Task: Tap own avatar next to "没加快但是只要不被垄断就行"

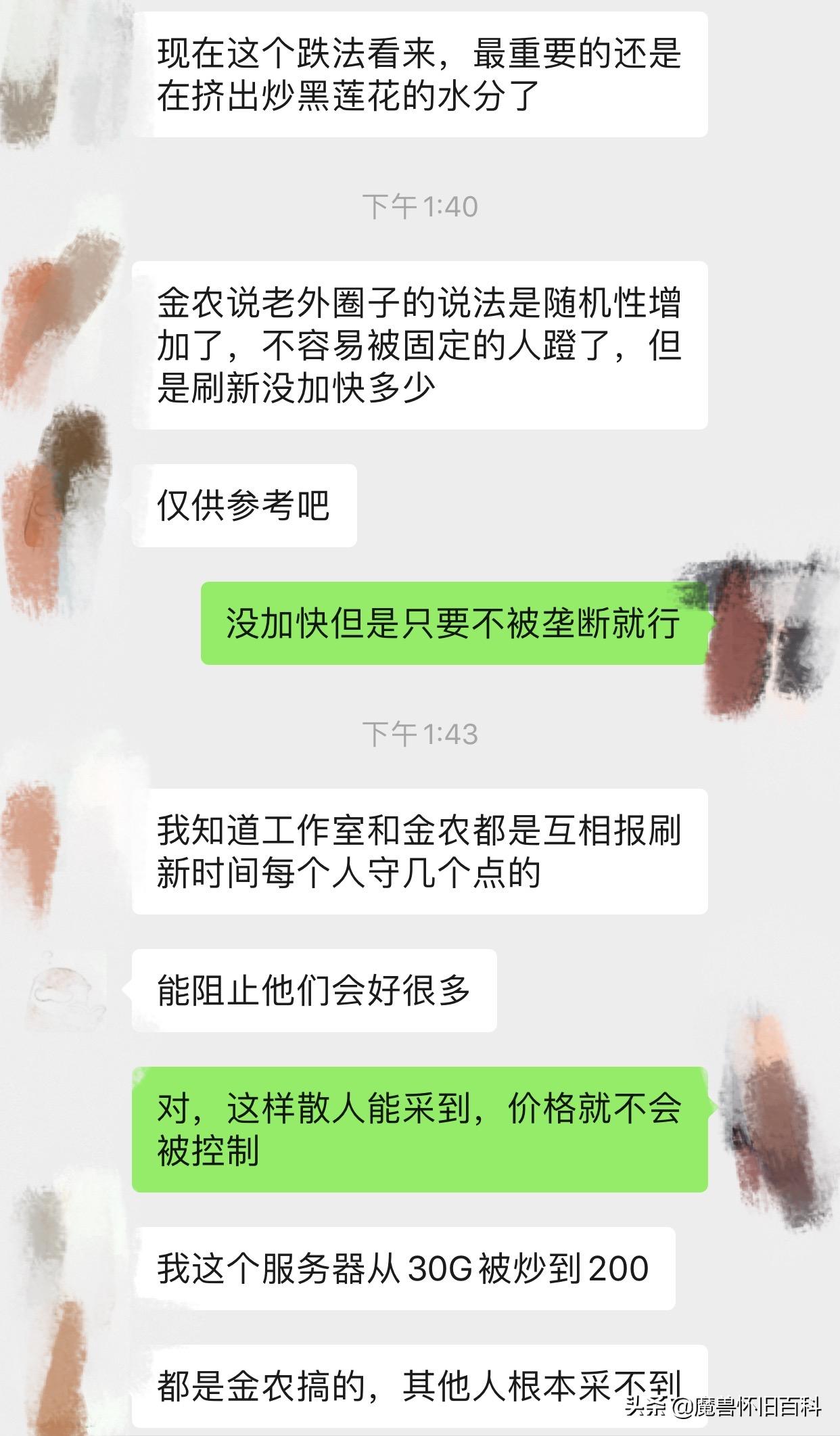Action: coord(771,626)
